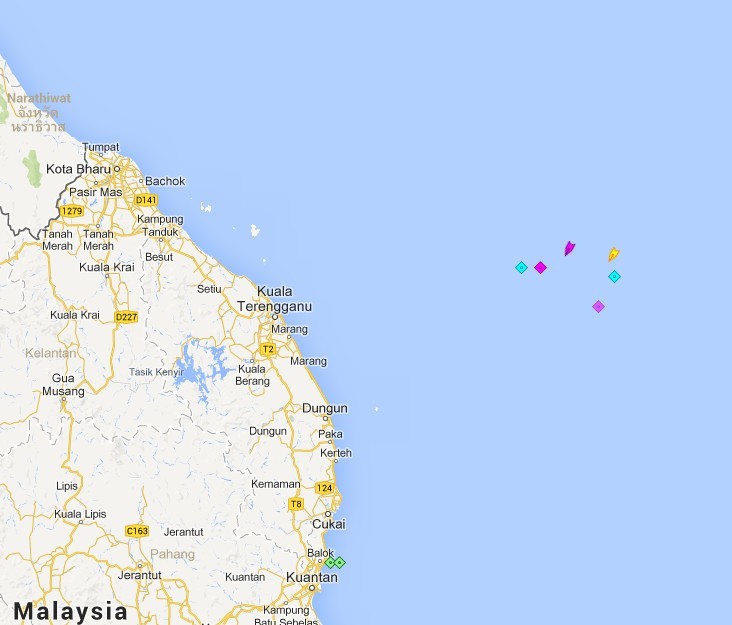This screenshot has height=625, width=732.
Task: Tap the light purple diamond marker
Action: pos(598,306)
